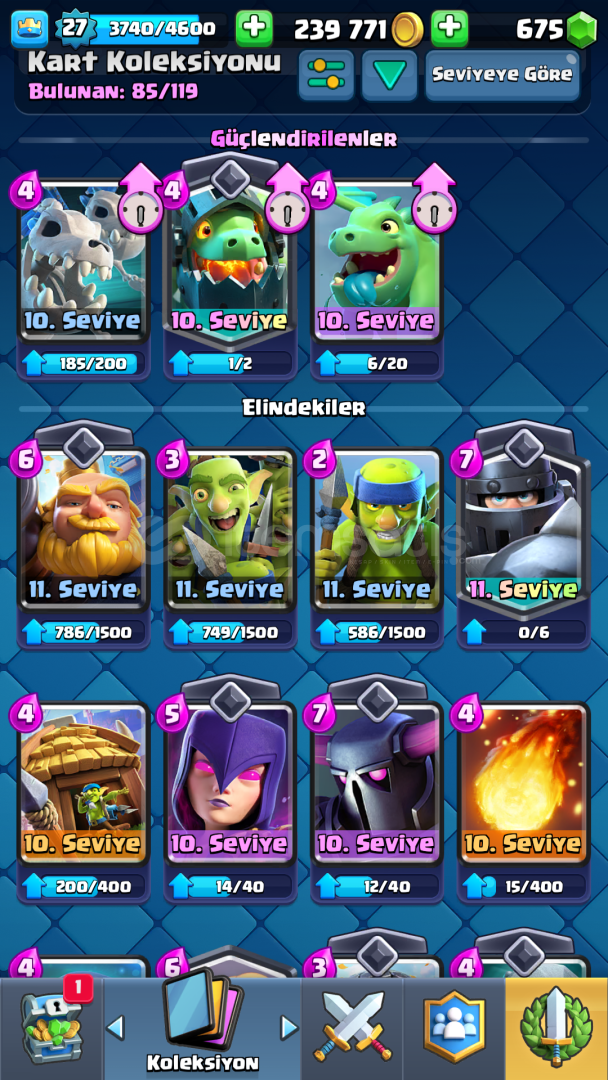Tap the green triangle sort-direction button

click(x=390, y=74)
